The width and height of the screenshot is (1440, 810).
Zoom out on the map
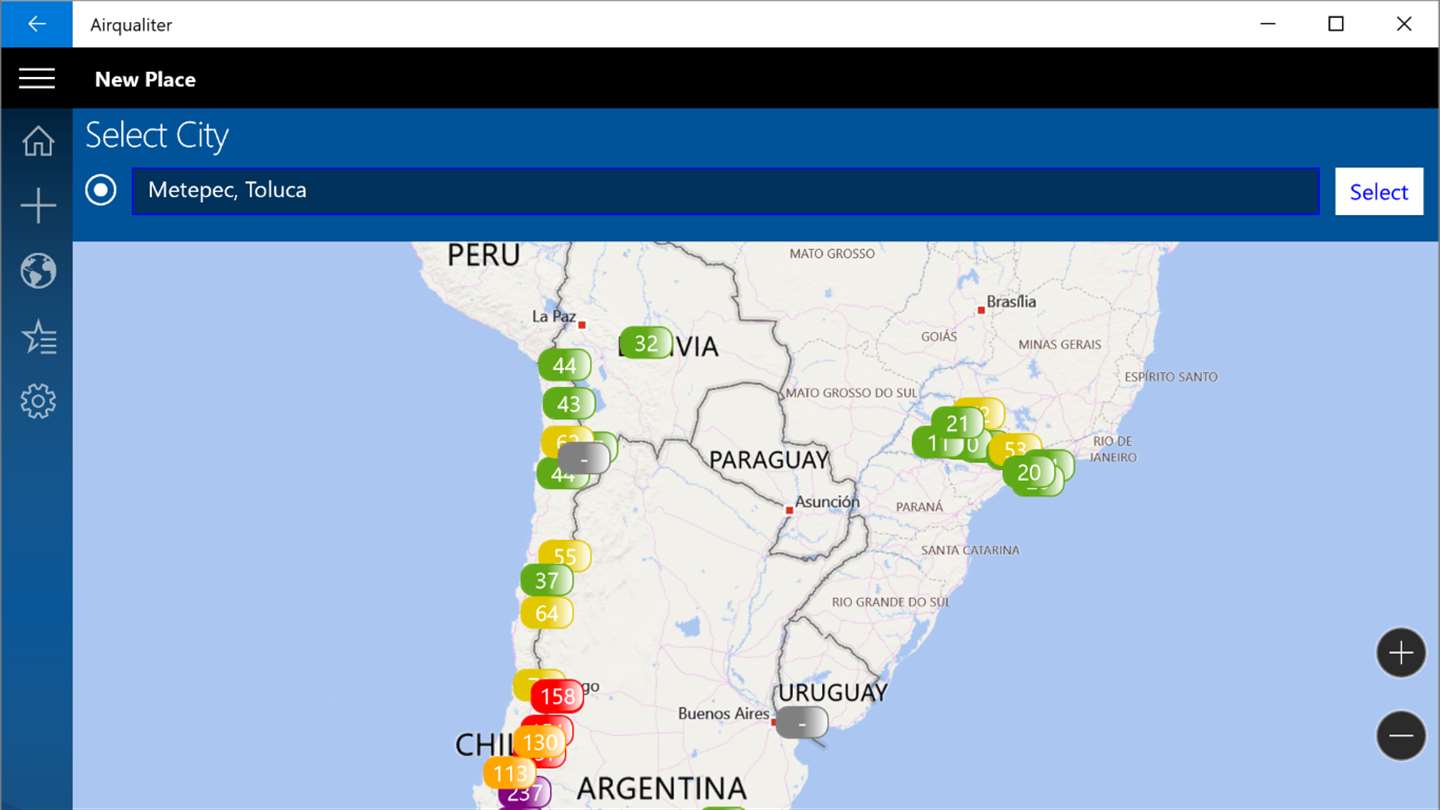[1400, 736]
